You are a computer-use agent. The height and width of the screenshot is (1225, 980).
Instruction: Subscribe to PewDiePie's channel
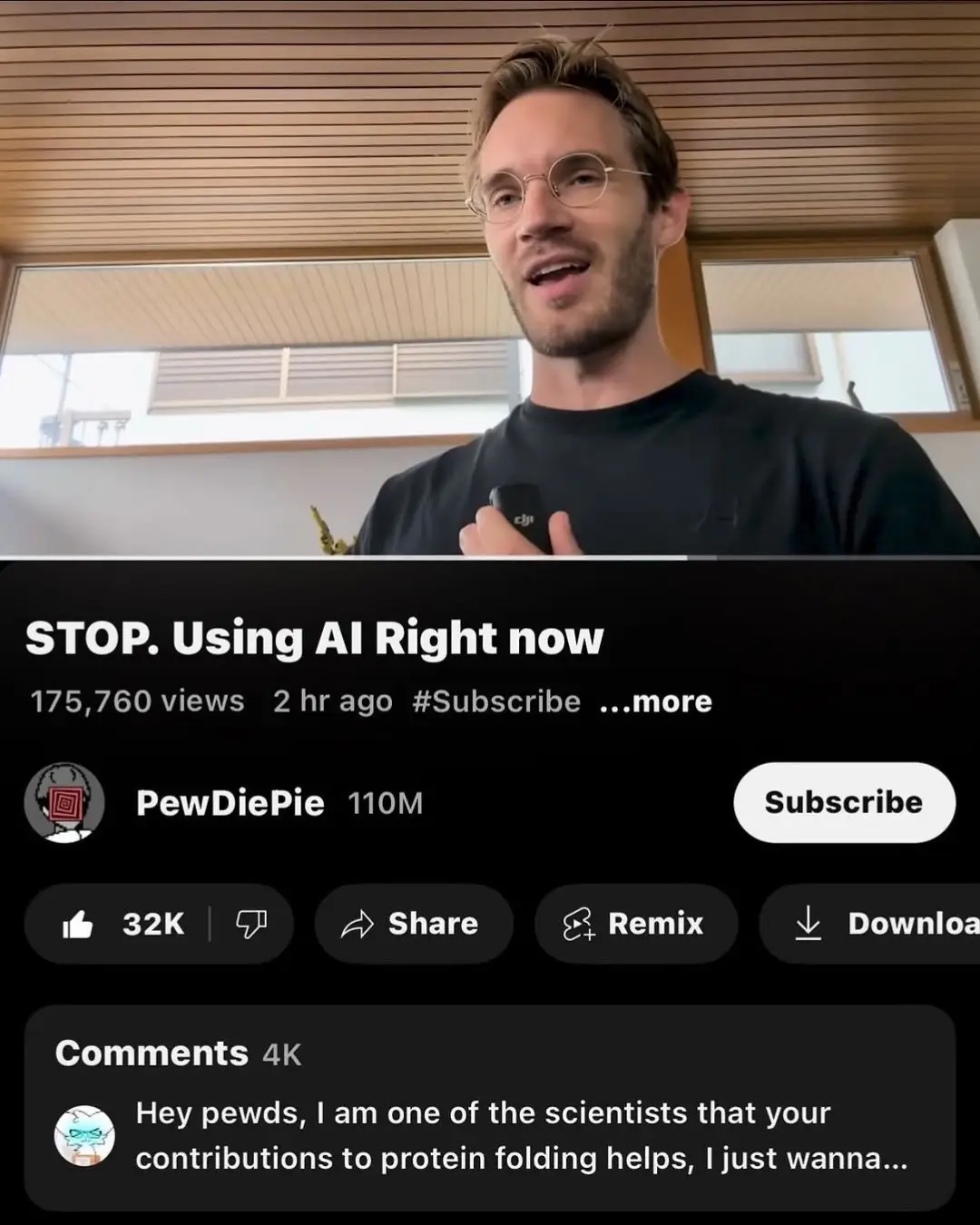pos(843,802)
